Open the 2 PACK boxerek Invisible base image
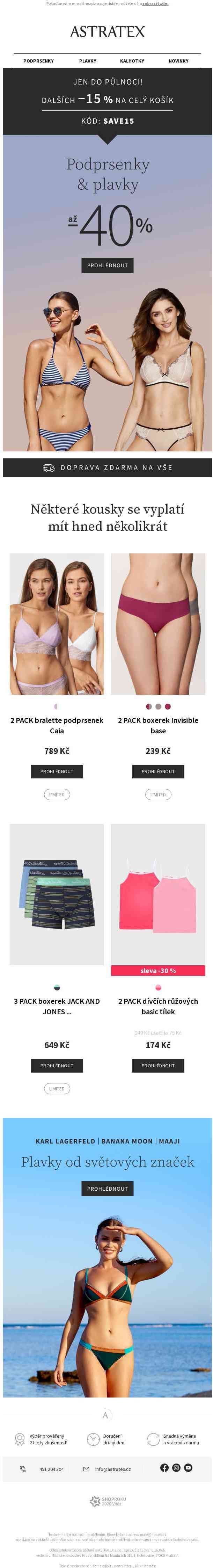 (x=157, y=623)
